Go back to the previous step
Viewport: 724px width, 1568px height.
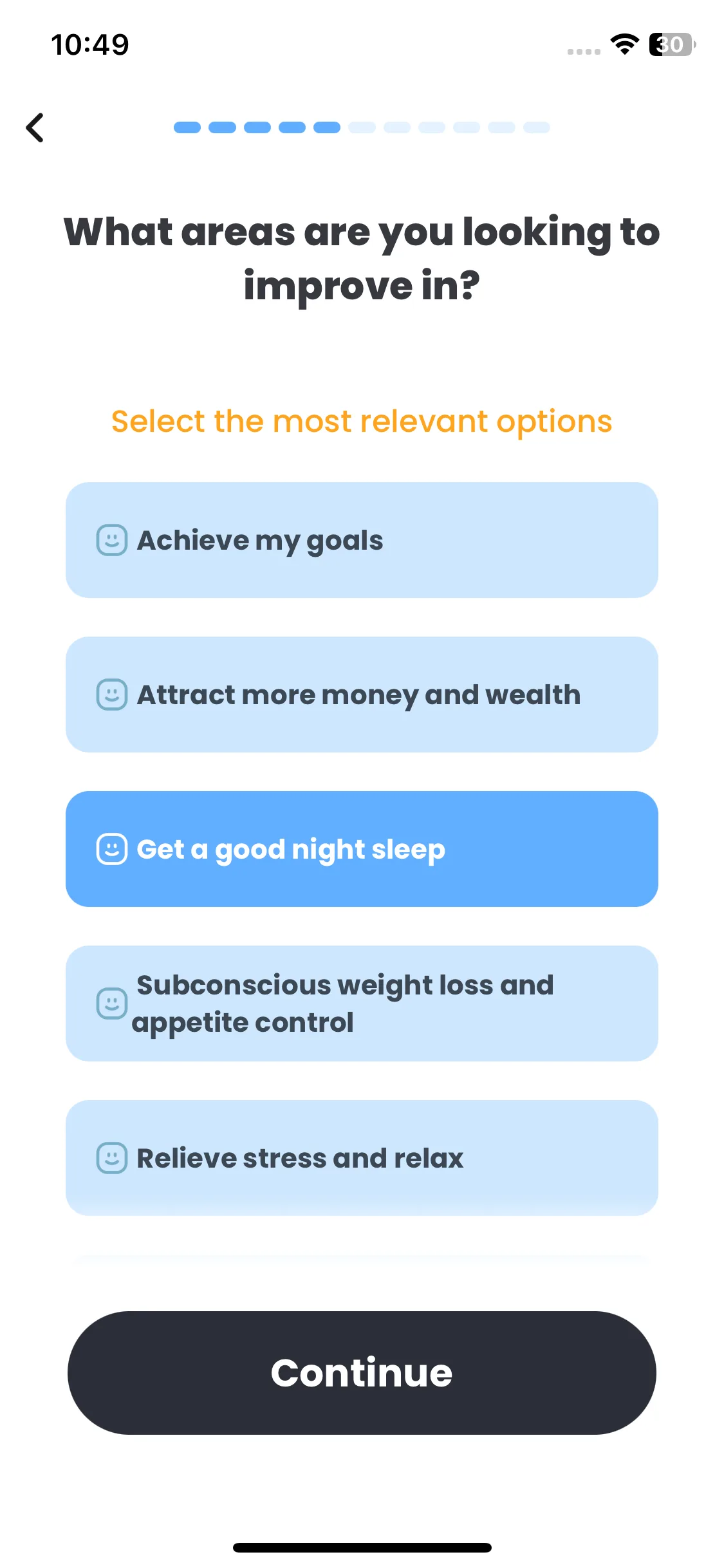[35, 127]
